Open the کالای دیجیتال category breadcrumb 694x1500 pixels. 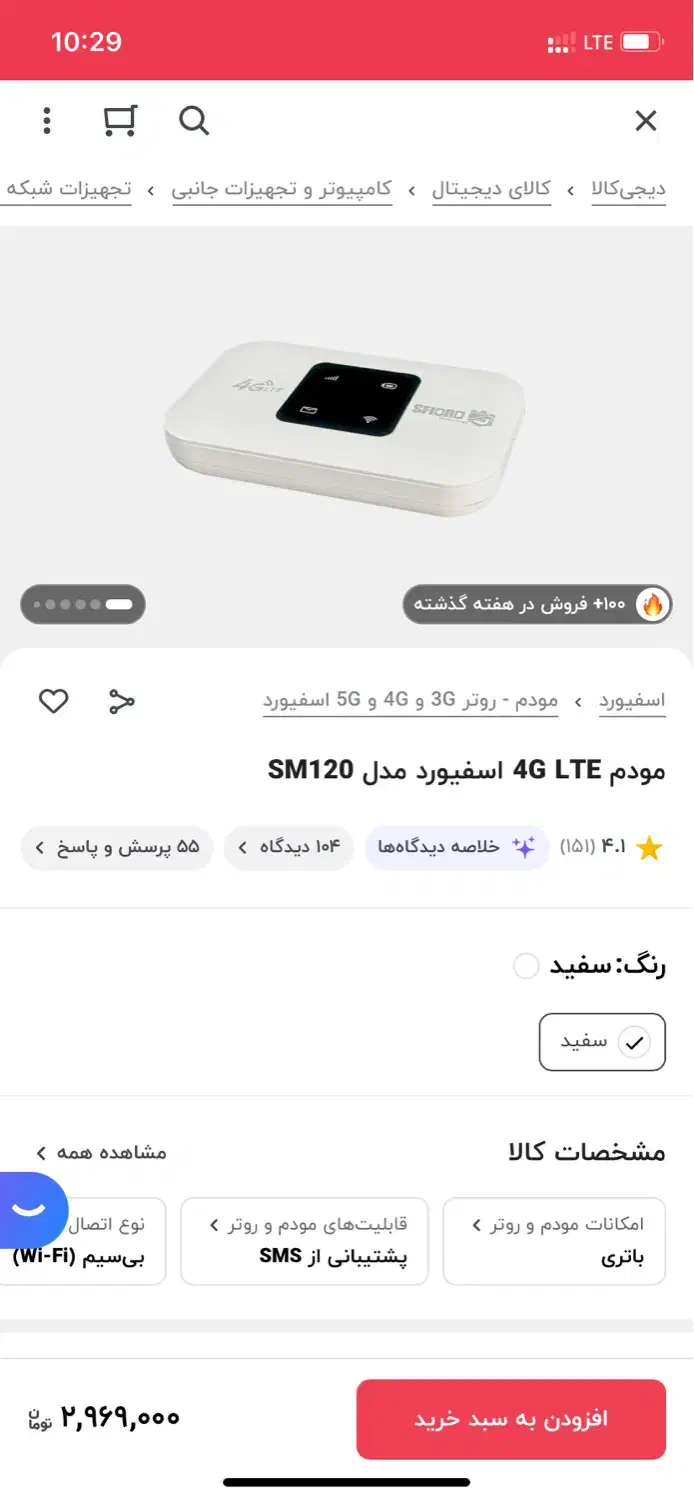click(x=491, y=189)
